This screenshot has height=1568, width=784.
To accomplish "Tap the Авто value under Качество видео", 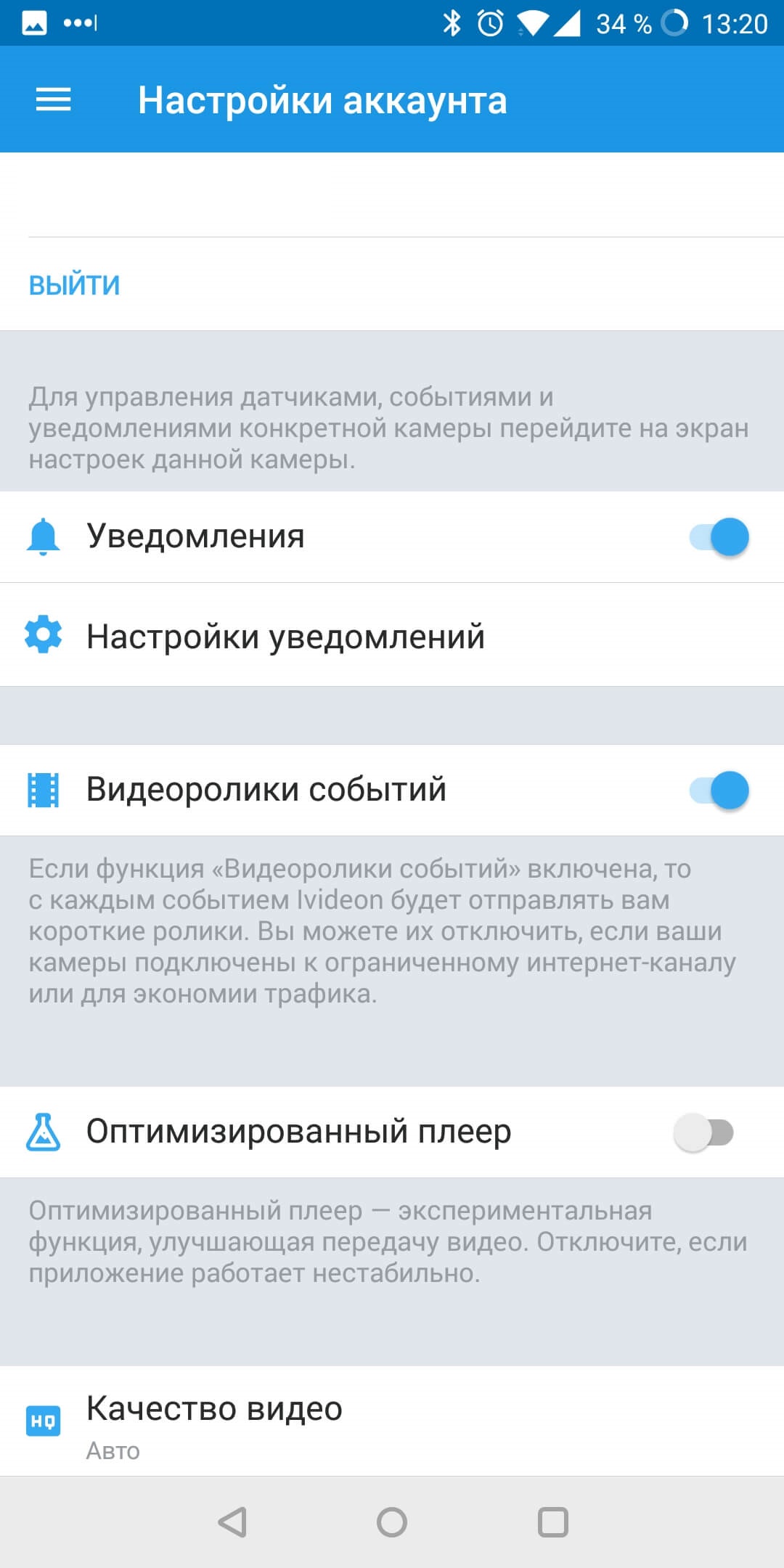I will (113, 1450).
